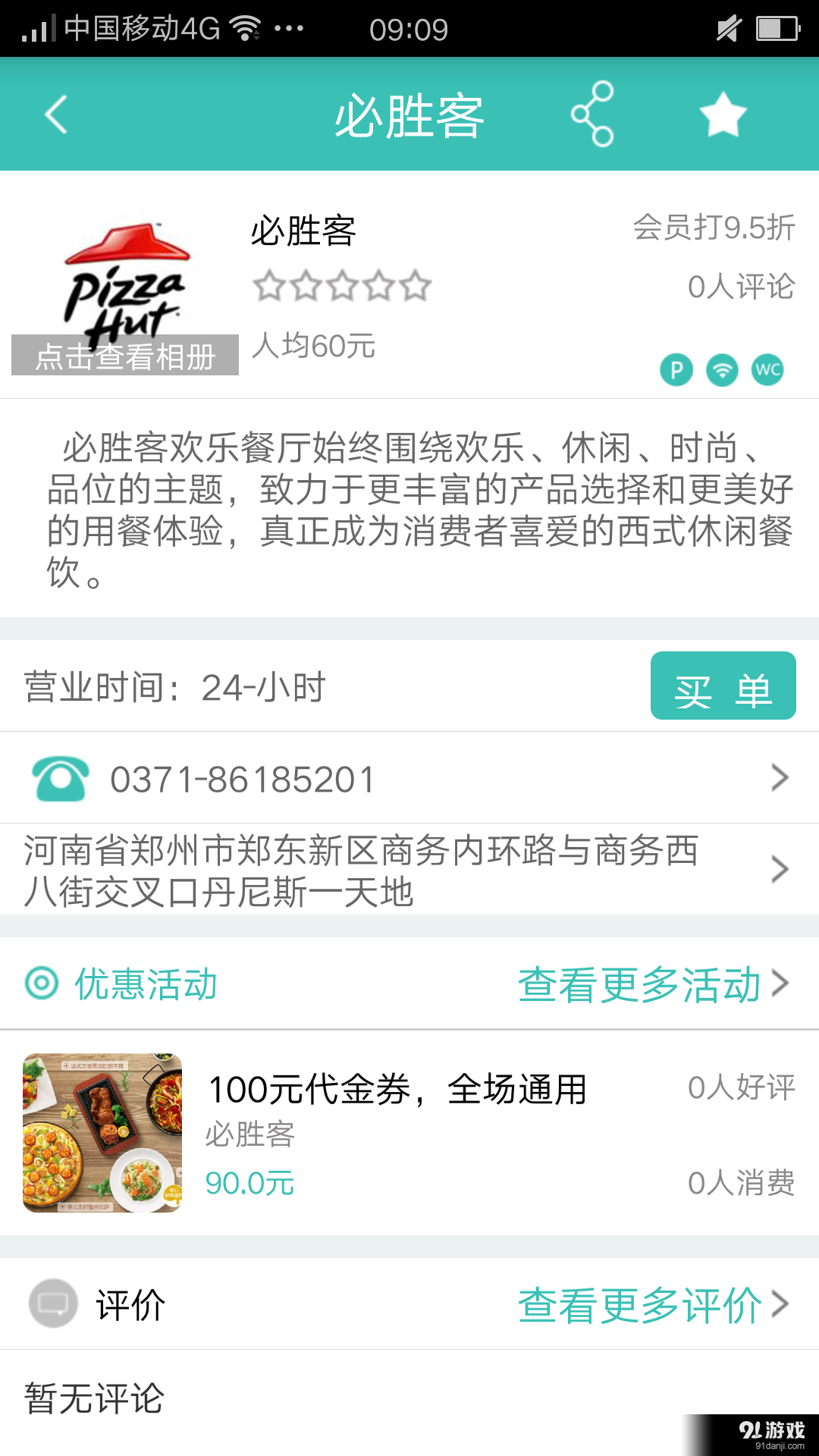Share this Pizza Hut store page
The image size is (819, 1456).
click(594, 115)
